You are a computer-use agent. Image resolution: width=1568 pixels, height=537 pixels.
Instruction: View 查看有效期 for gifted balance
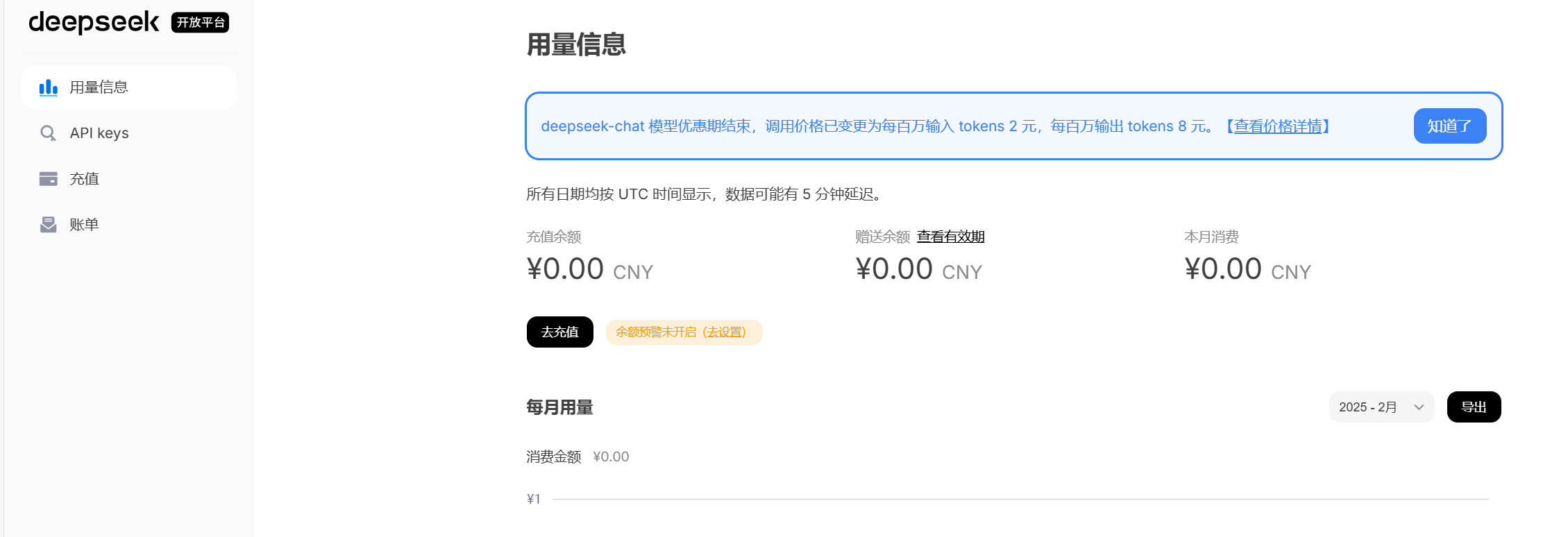(950, 237)
